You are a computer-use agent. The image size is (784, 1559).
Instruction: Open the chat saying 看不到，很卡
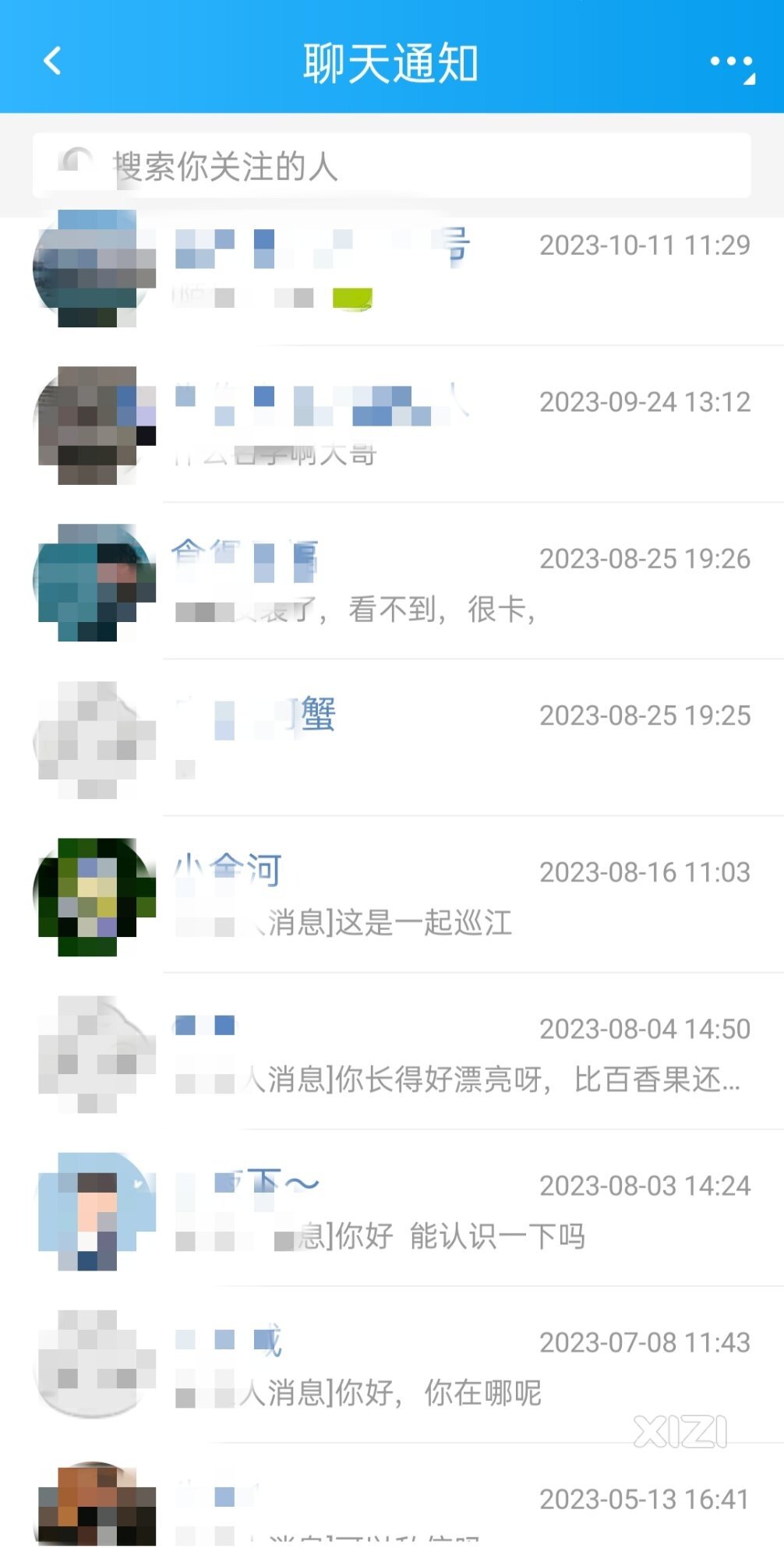(392, 582)
